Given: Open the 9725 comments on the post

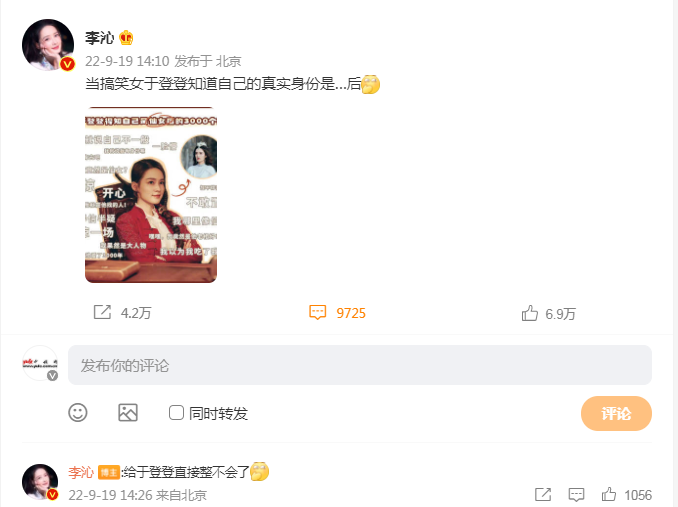Looking at the screenshot, I should (x=337, y=313).
